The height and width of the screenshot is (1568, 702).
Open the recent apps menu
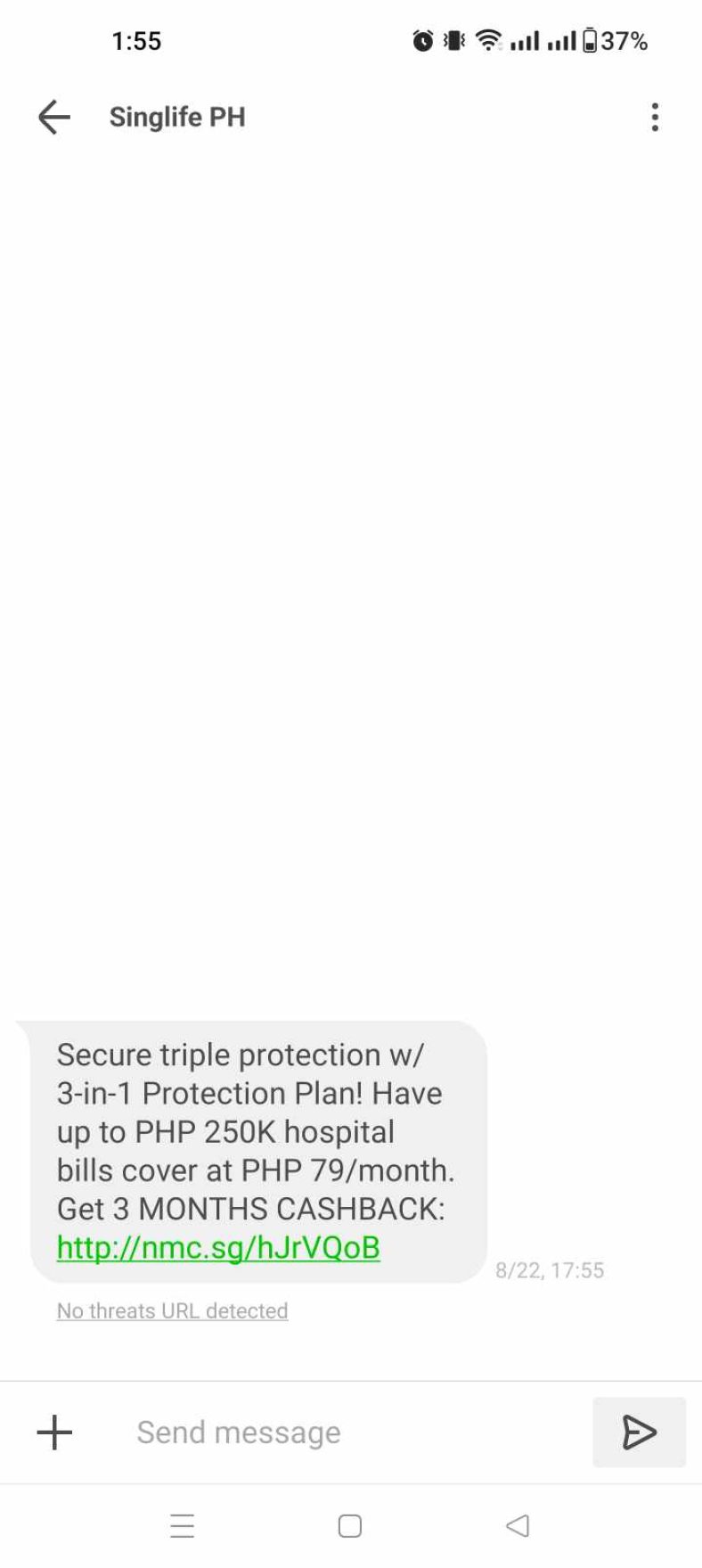(x=182, y=1526)
